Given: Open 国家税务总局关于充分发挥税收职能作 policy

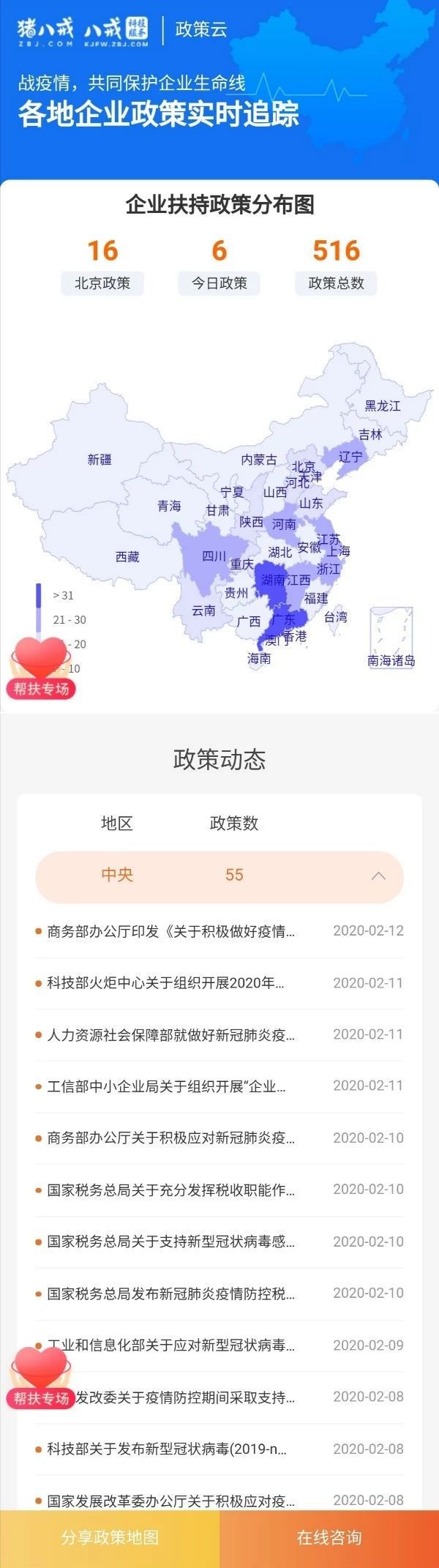Looking at the screenshot, I should [171, 1190].
